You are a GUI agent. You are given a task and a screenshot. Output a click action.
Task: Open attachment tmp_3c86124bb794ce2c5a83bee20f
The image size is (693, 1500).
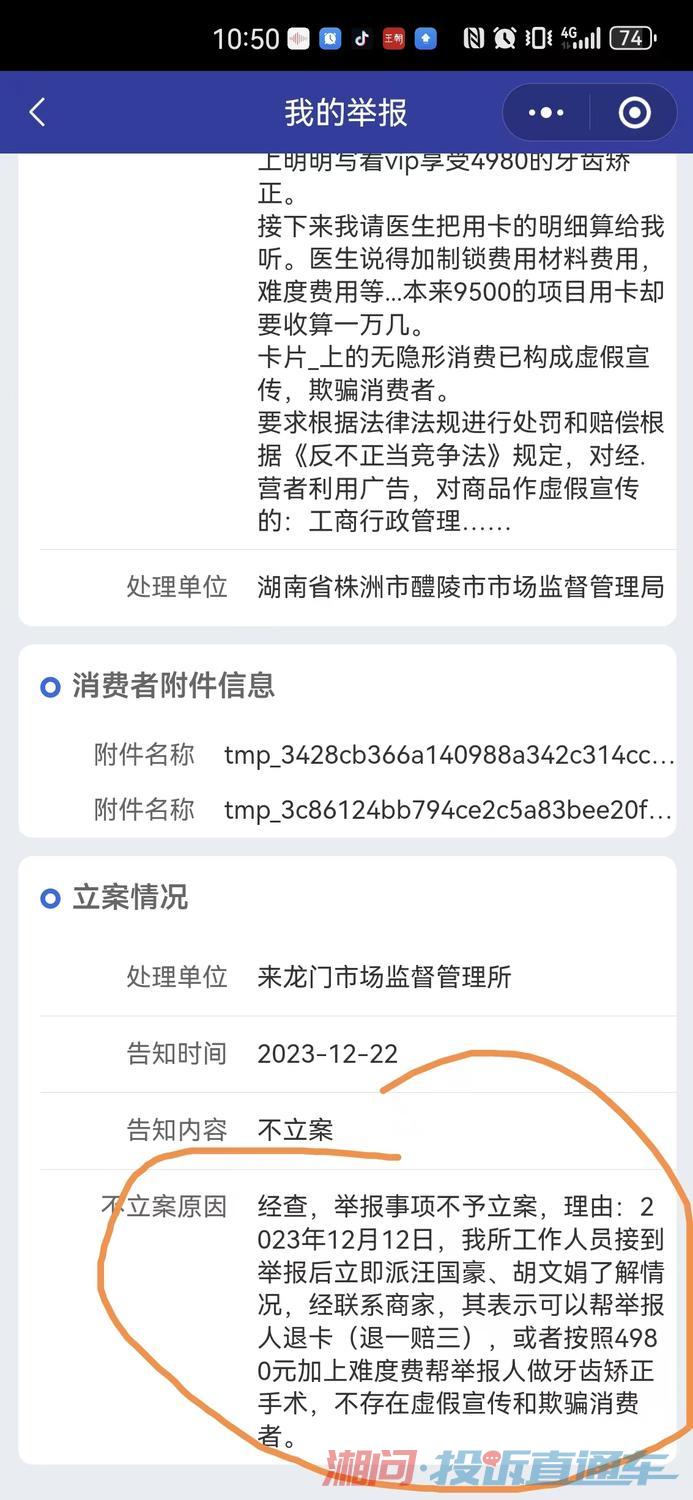click(448, 809)
